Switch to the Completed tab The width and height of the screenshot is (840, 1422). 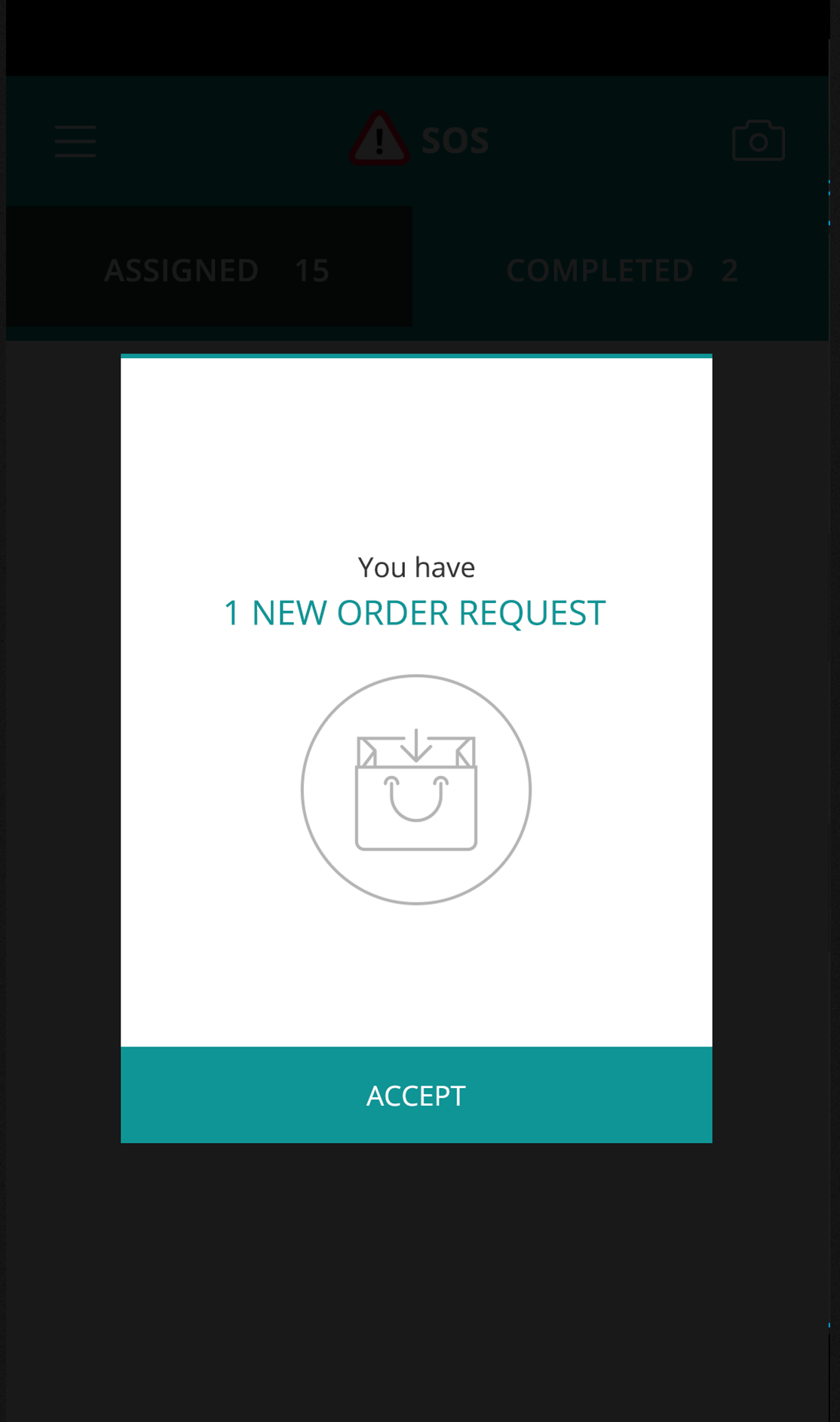tap(621, 270)
